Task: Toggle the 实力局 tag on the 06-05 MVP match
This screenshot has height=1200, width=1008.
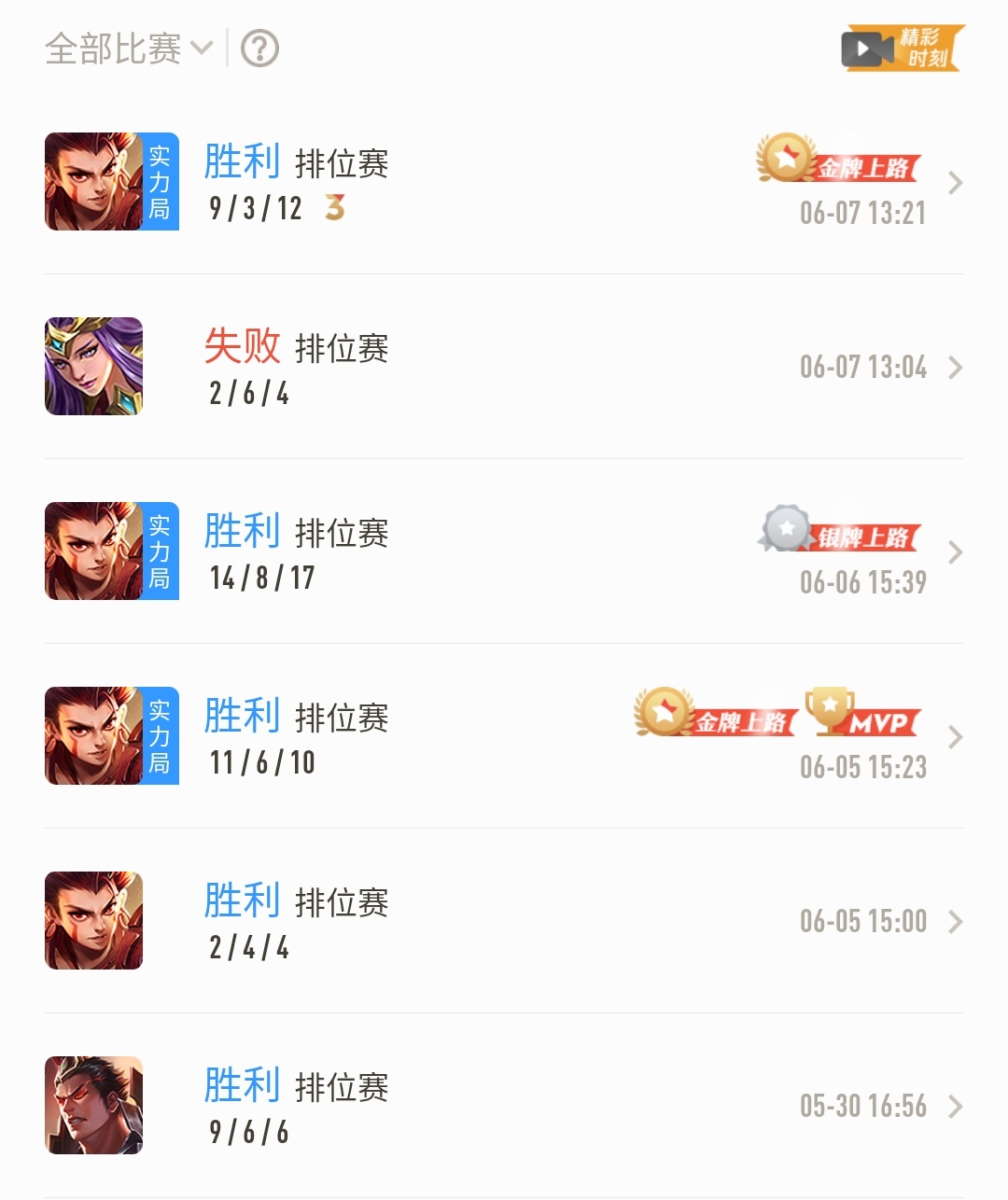Action: [x=161, y=735]
